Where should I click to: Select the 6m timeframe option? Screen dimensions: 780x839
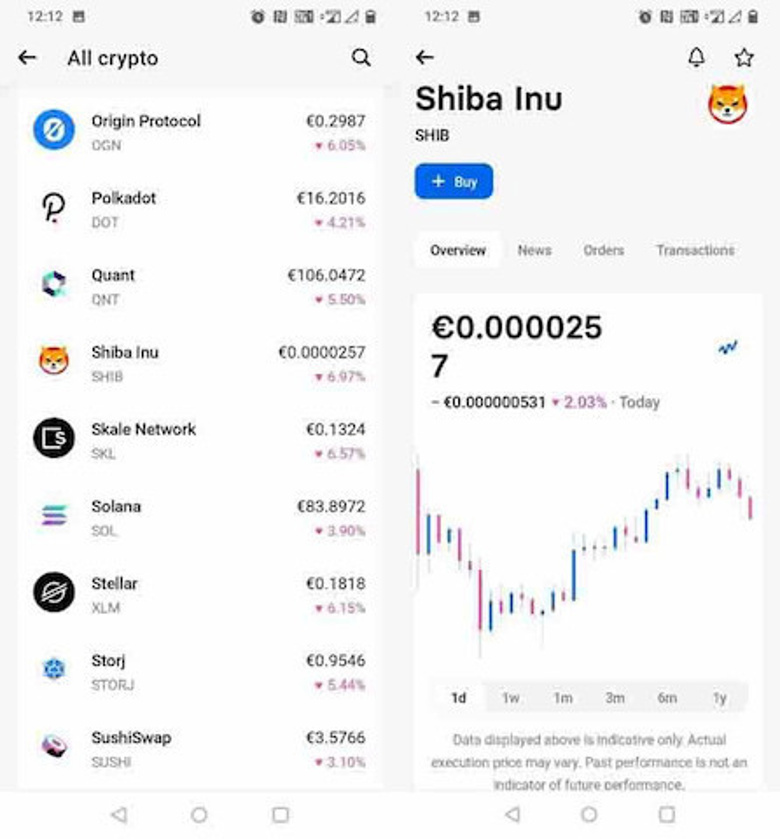(668, 697)
